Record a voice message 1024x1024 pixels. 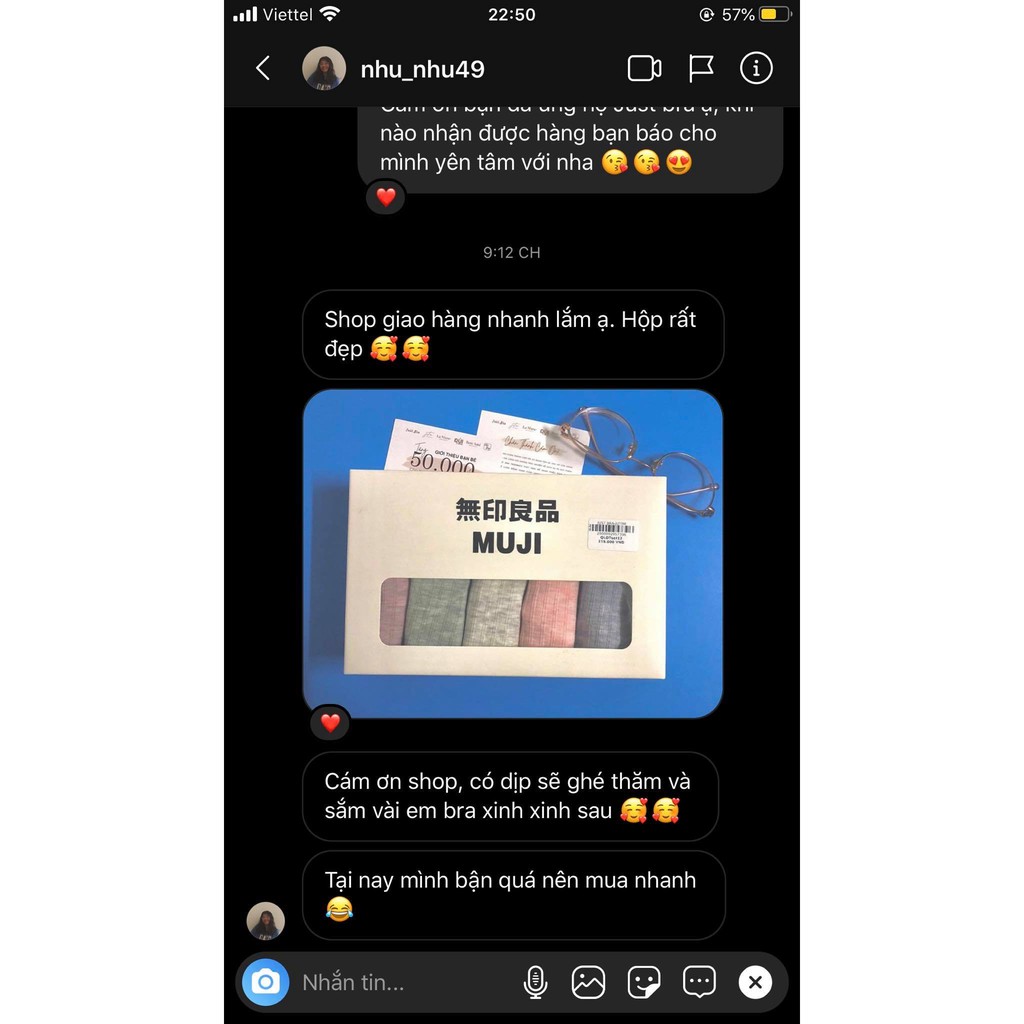pyautogui.click(x=535, y=982)
